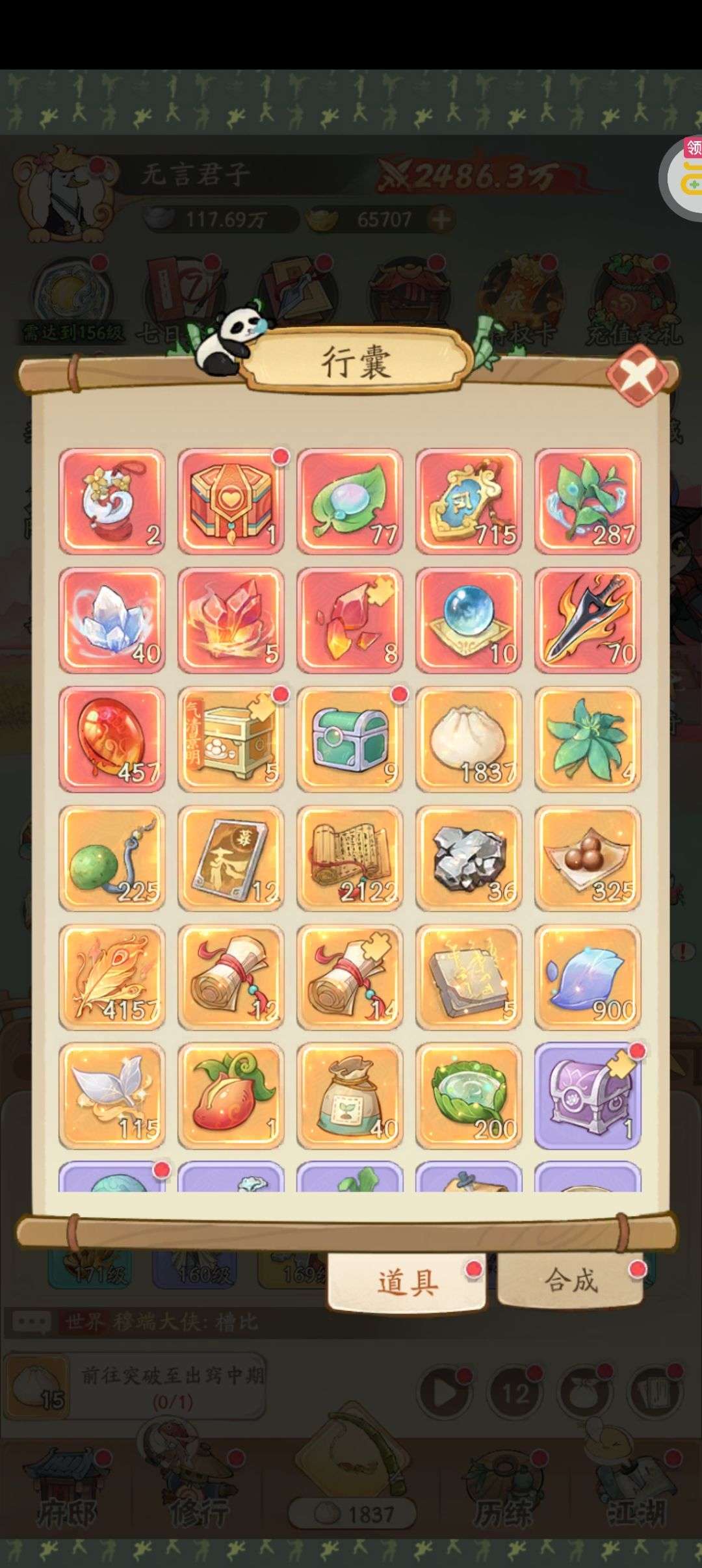This screenshot has width=702, height=1568.
Task: Tap the green herb sprig item with 287
Action: tap(588, 501)
